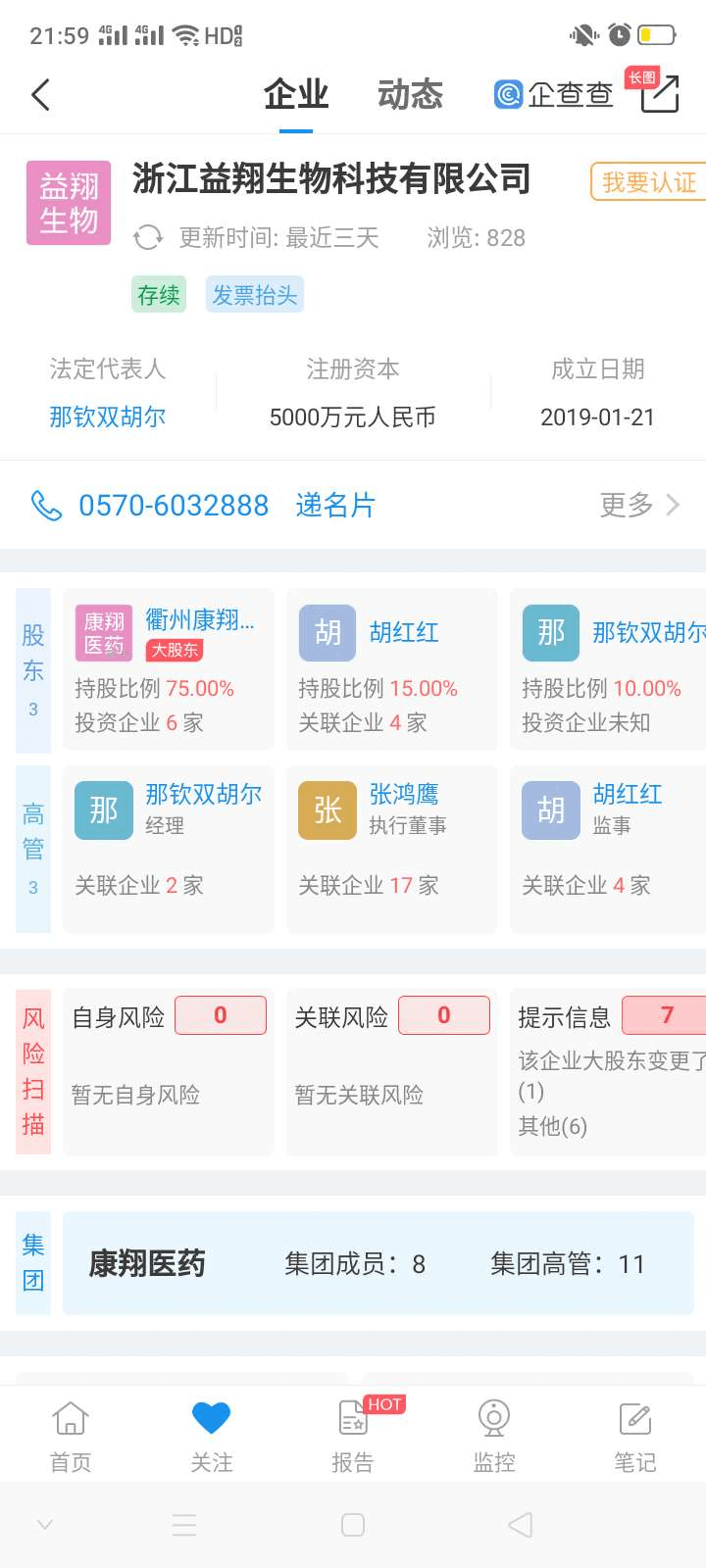
Task: Open the 关联风险 card
Action: tap(391, 1072)
